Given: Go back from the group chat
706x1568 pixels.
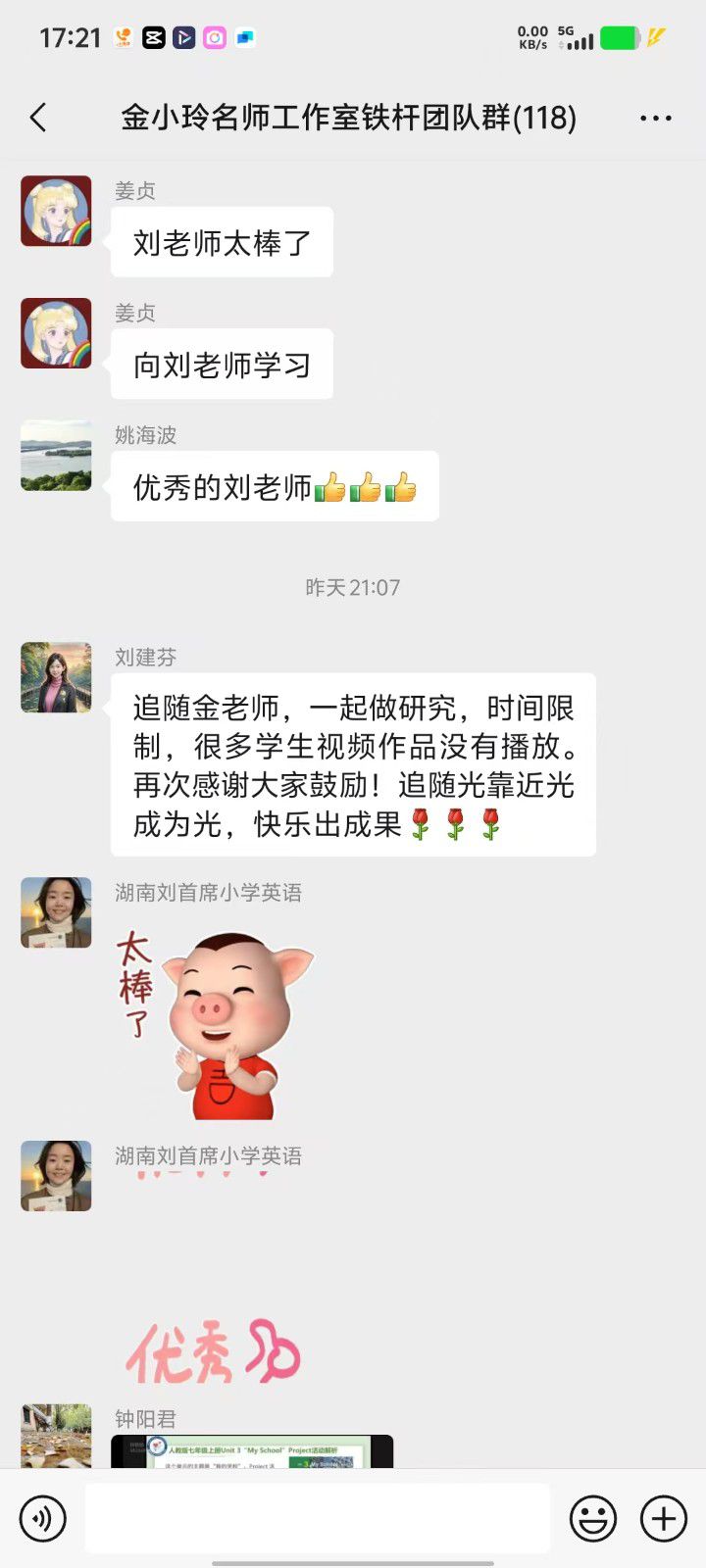Looking at the screenshot, I should tap(38, 118).
